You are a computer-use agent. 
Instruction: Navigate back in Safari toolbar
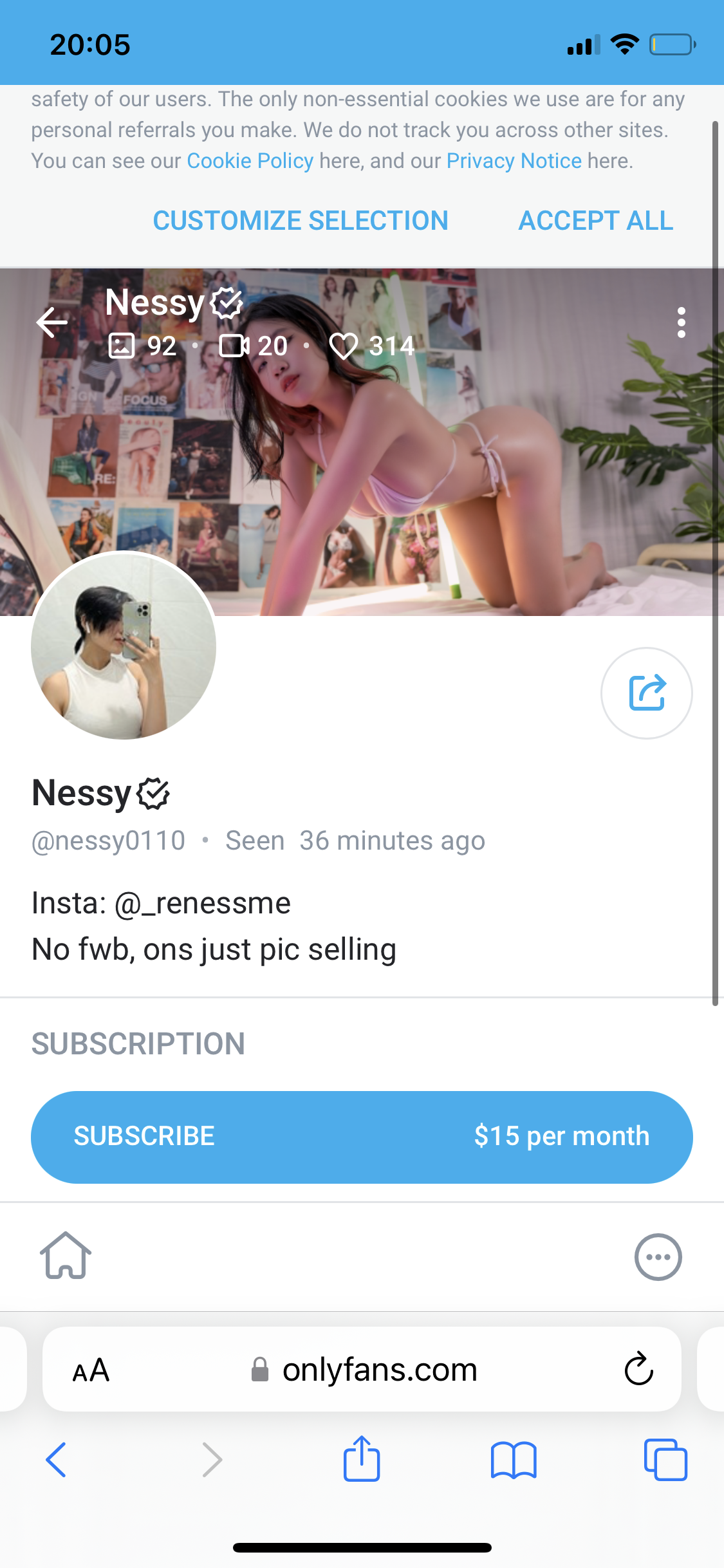[x=56, y=1460]
